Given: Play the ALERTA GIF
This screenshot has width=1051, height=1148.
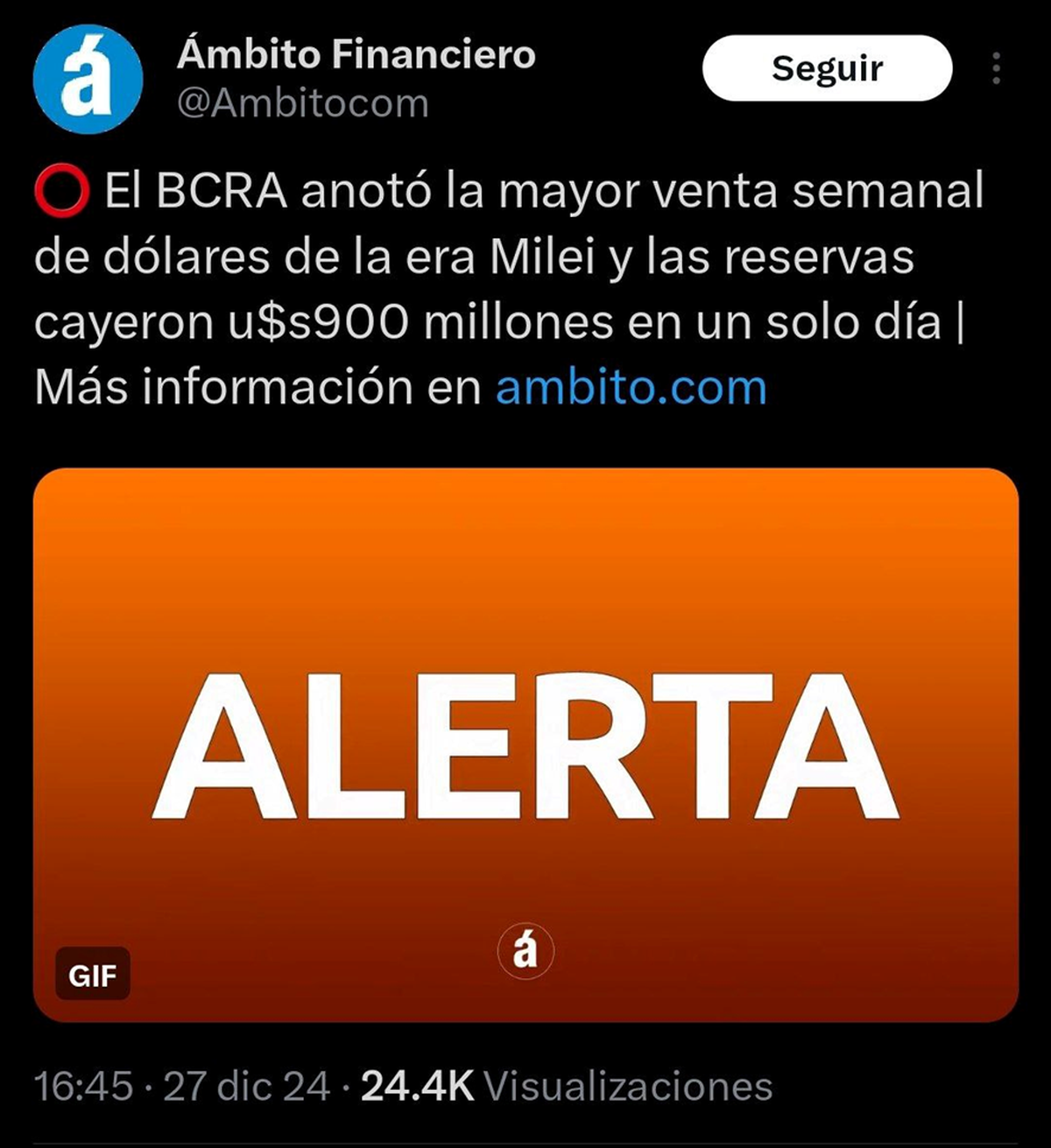Looking at the screenshot, I should coord(525,744).
